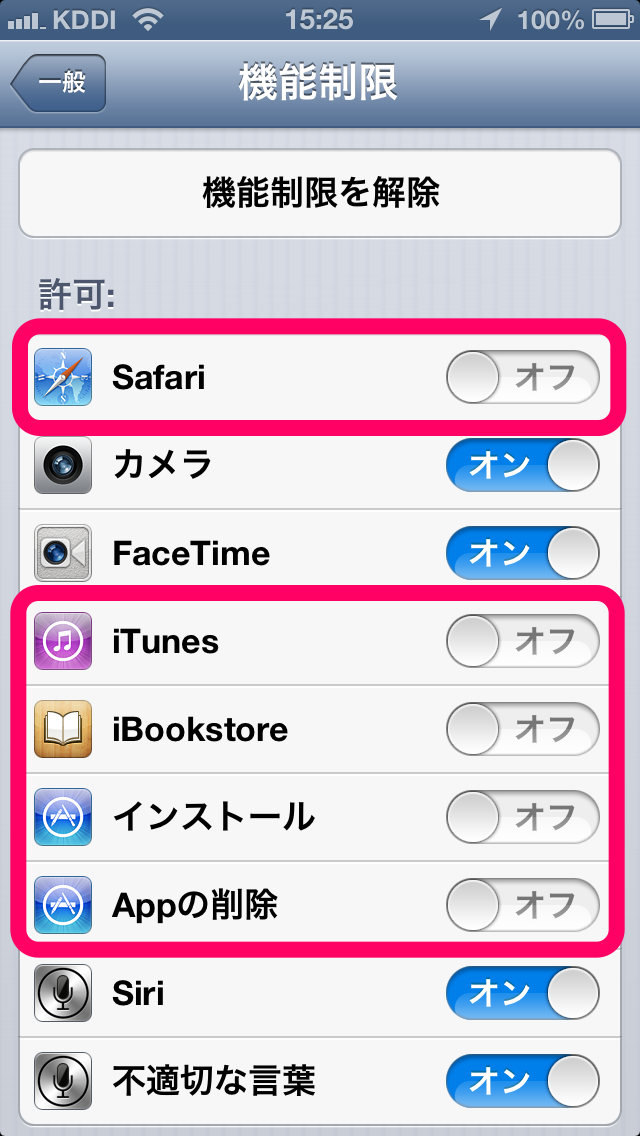
Task: Disable the 不適切な言葉 switch
Action: (x=523, y=1081)
